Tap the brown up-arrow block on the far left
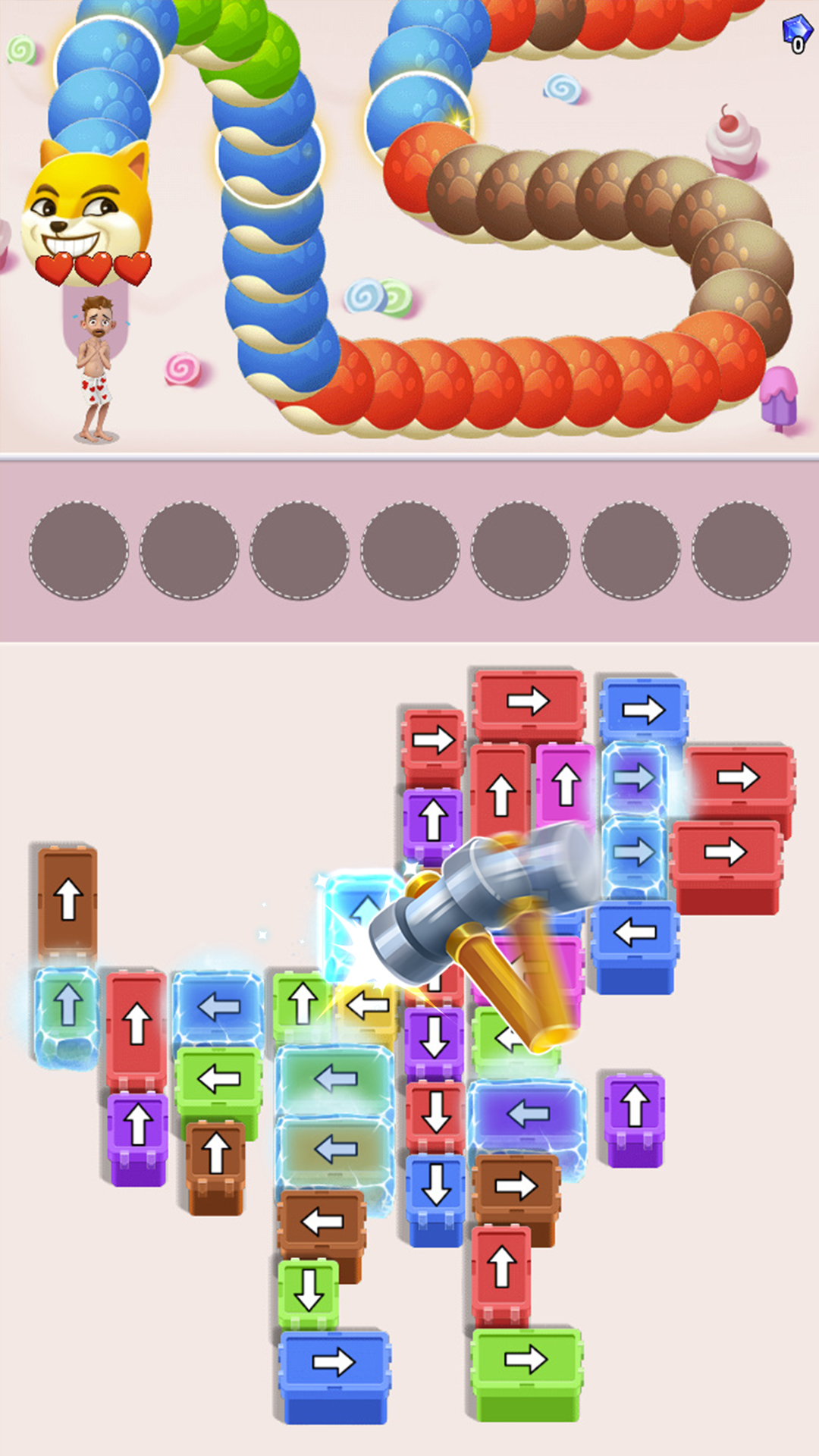The height and width of the screenshot is (1456, 819). pos(67,899)
